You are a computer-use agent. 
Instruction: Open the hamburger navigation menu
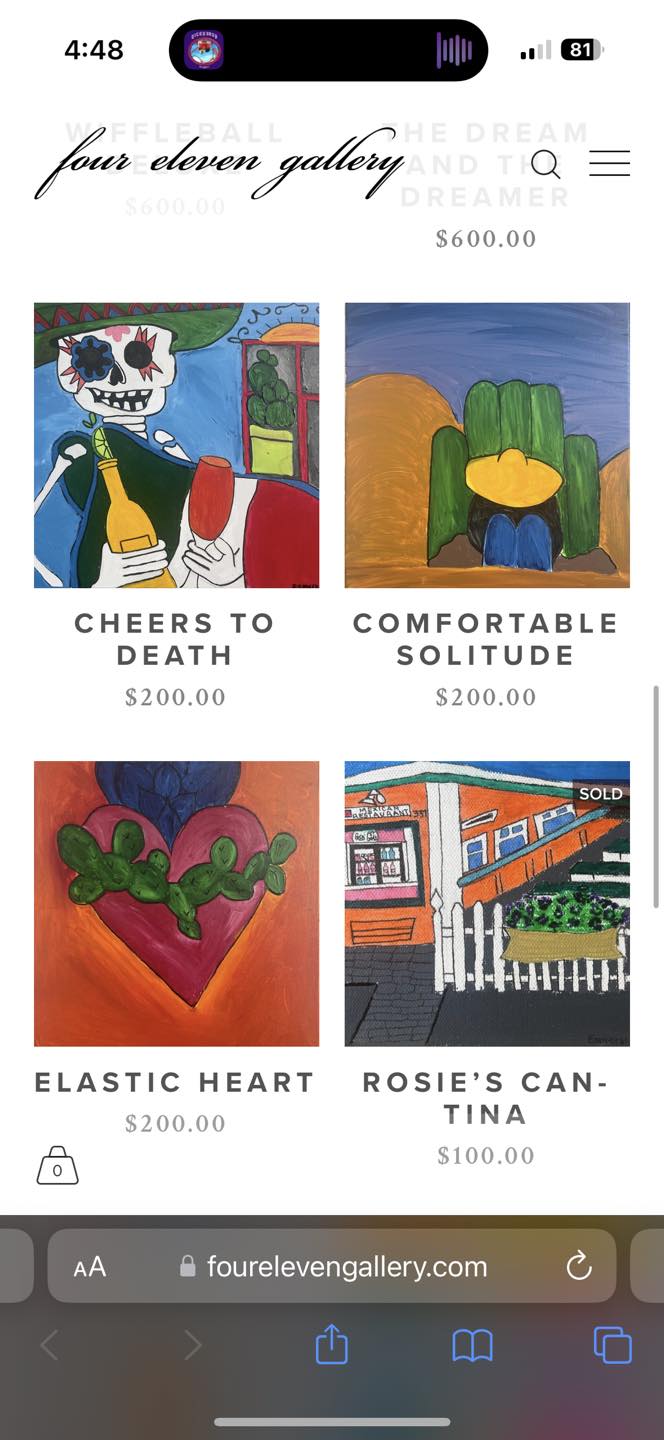tap(609, 164)
